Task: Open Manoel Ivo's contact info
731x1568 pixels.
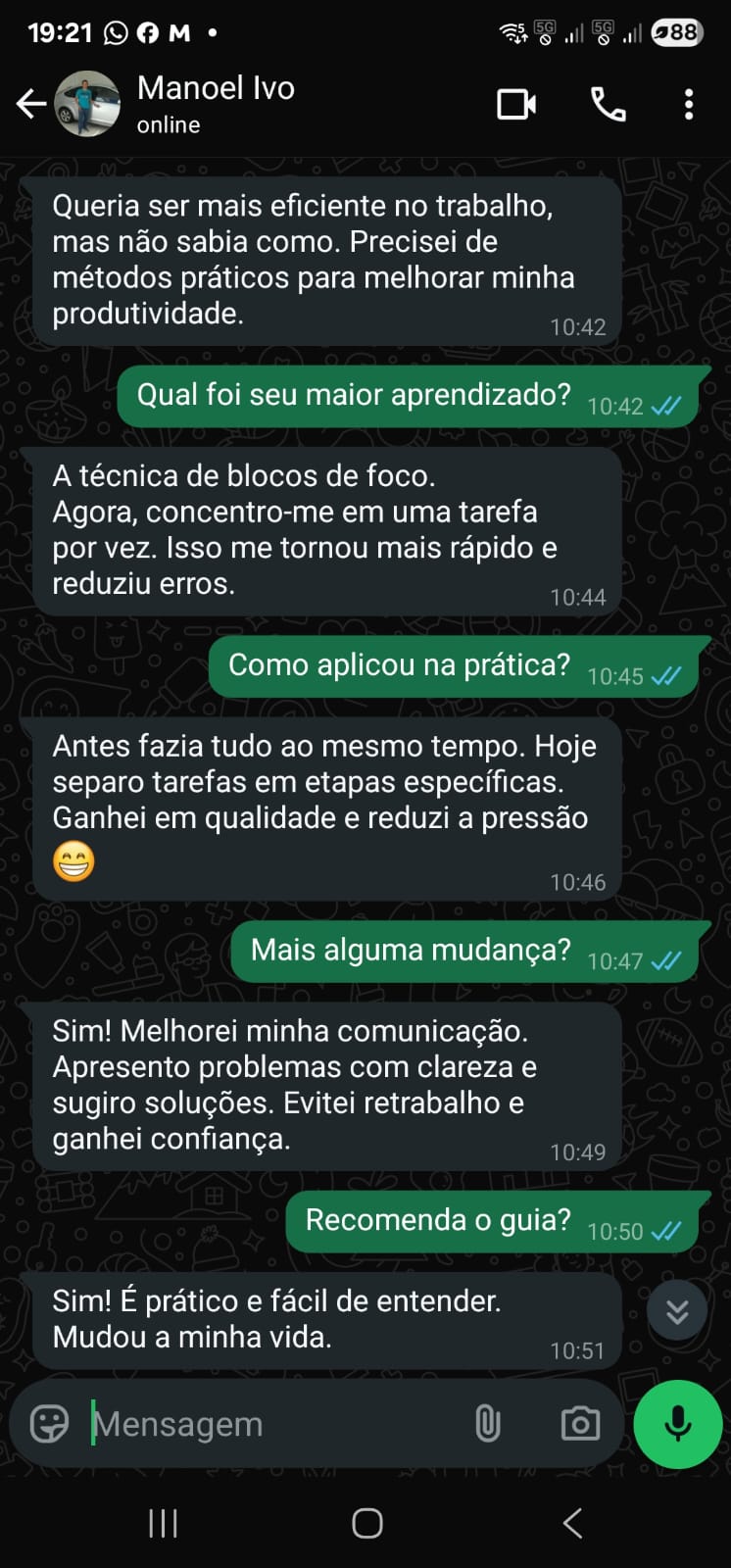Action: pos(216,104)
